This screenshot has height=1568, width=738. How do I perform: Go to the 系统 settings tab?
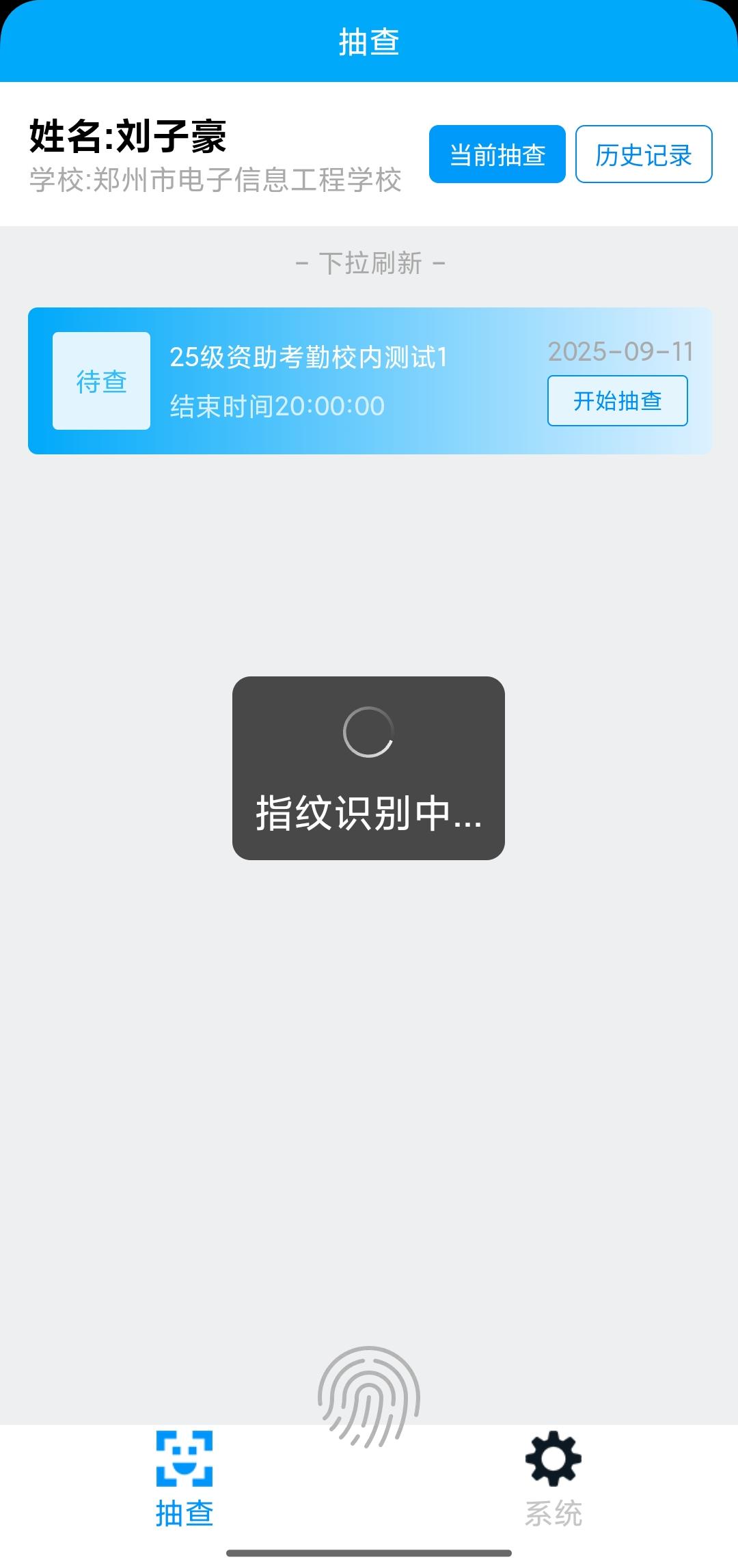pos(553,1478)
